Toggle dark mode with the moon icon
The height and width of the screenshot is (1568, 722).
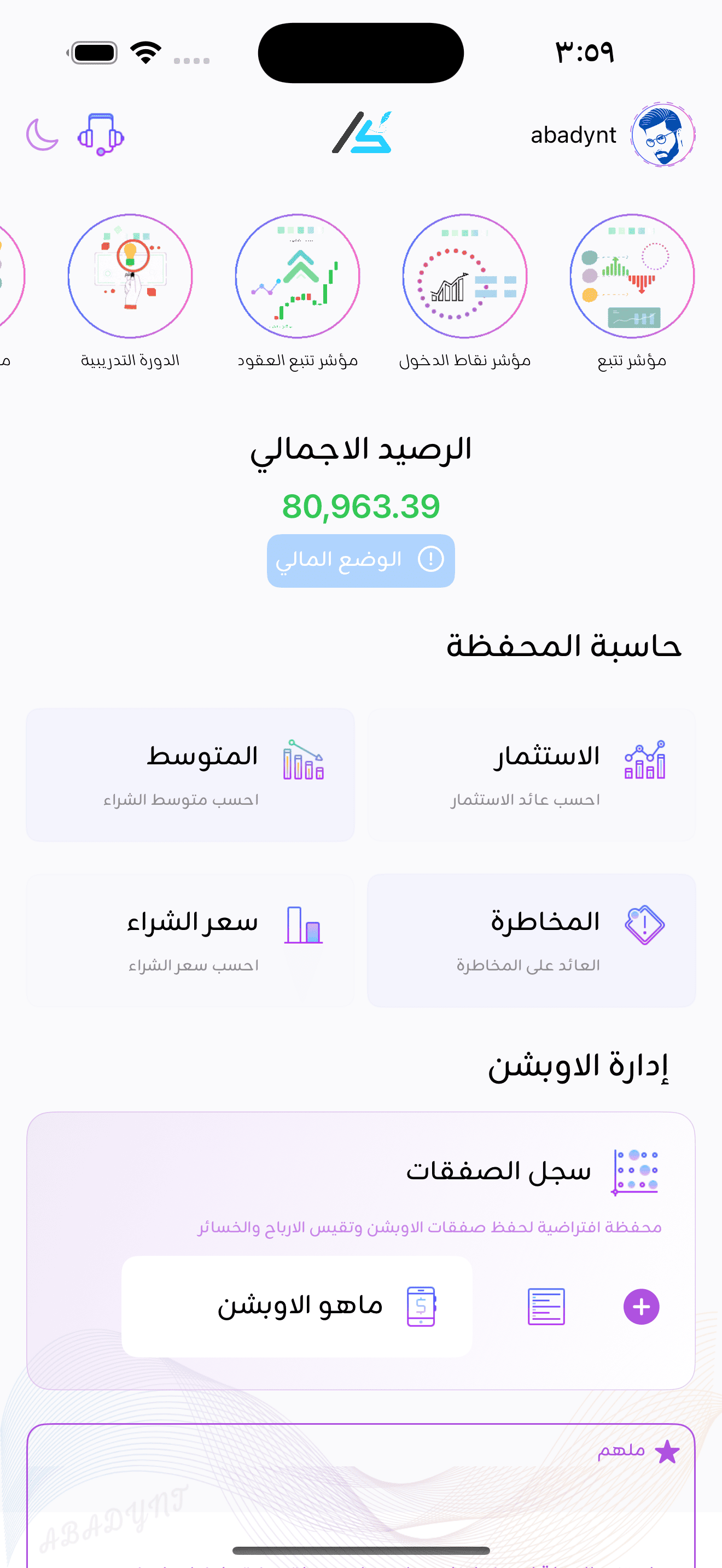coord(42,134)
